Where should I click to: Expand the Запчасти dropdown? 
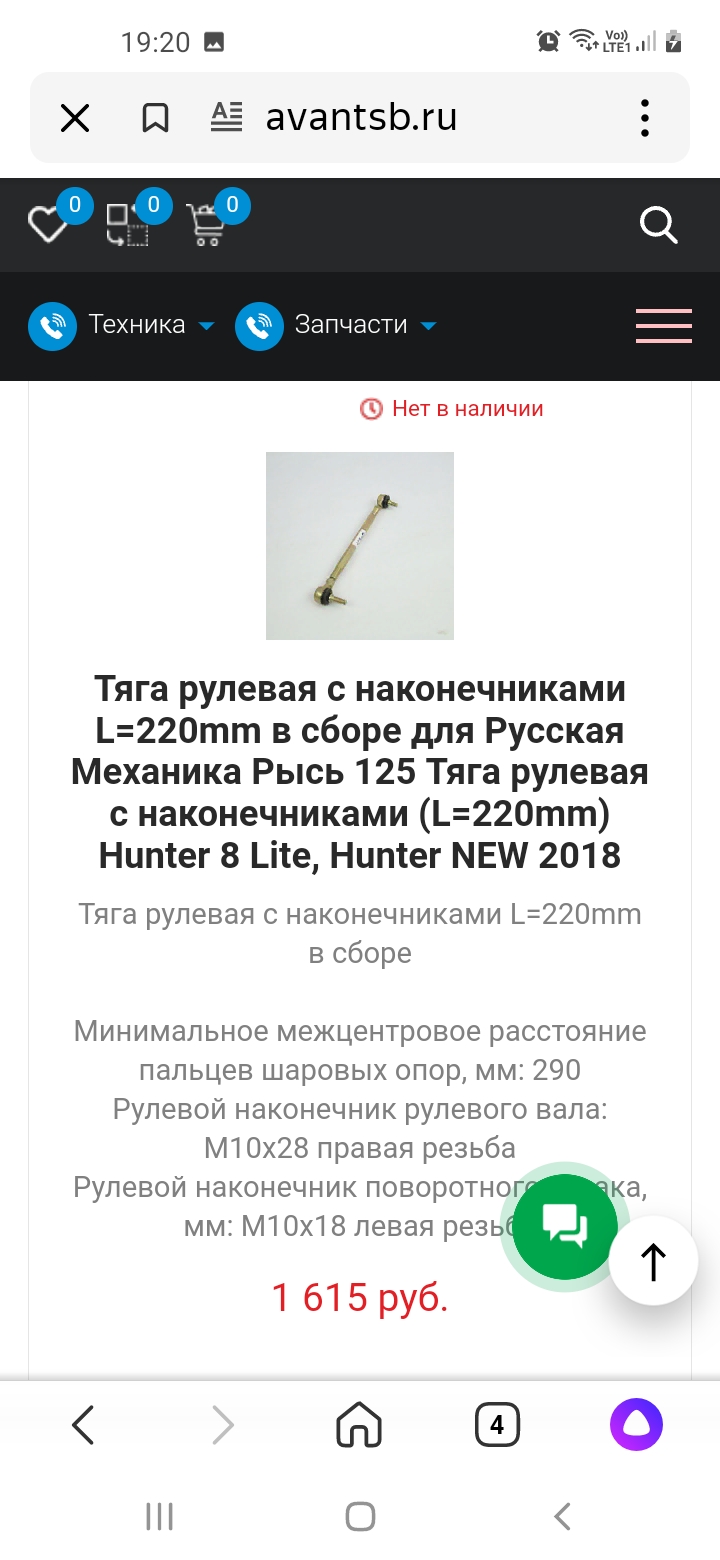(x=350, y=325)
